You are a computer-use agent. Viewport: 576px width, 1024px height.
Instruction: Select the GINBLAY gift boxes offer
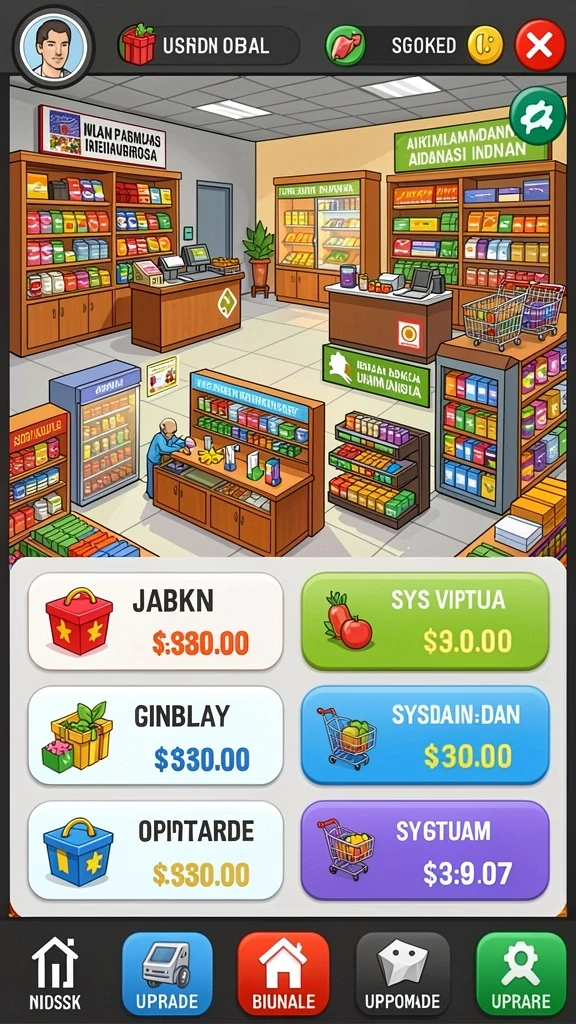coord(155,735)
